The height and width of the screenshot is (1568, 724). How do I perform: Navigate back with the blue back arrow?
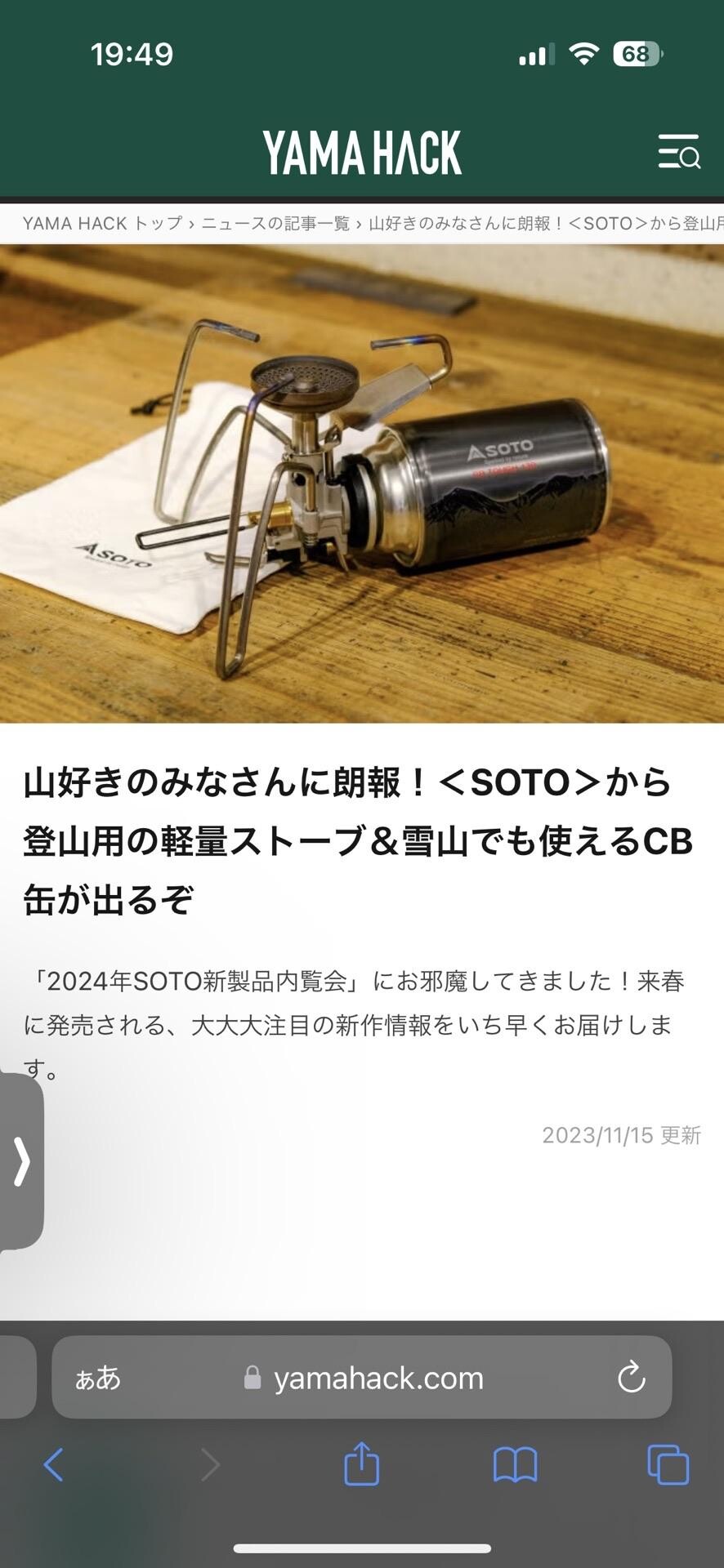[54, 1464]
